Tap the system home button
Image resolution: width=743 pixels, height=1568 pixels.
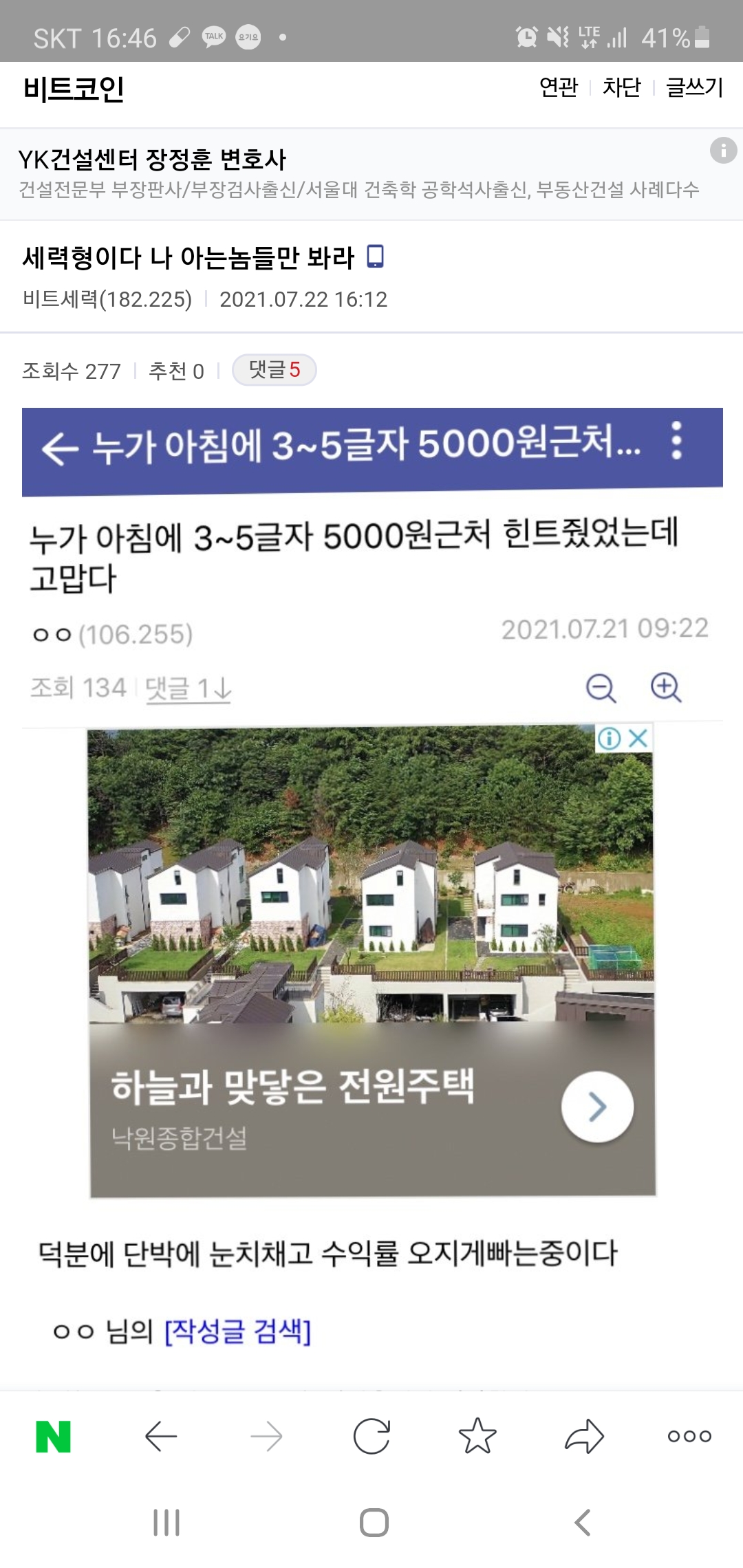pos(374,1523)
